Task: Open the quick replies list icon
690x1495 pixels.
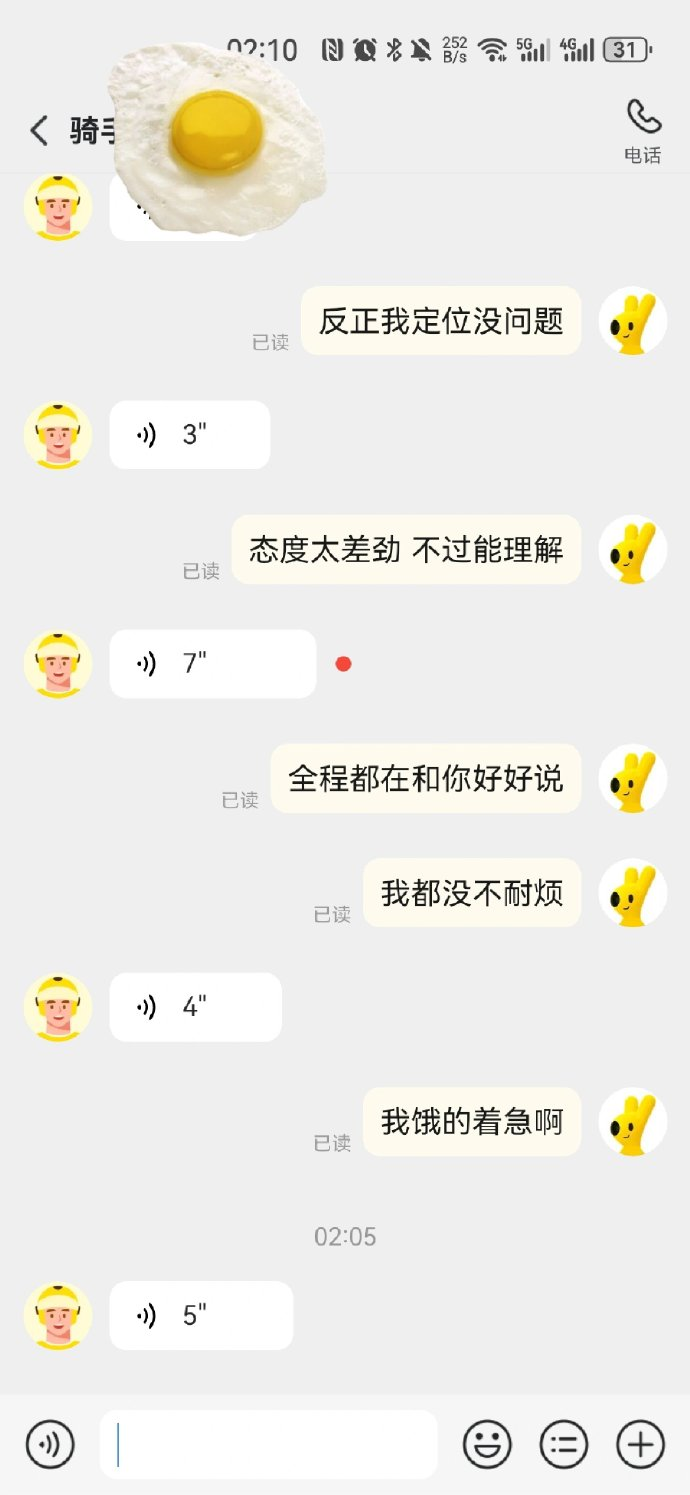Action: (564, 1445)
